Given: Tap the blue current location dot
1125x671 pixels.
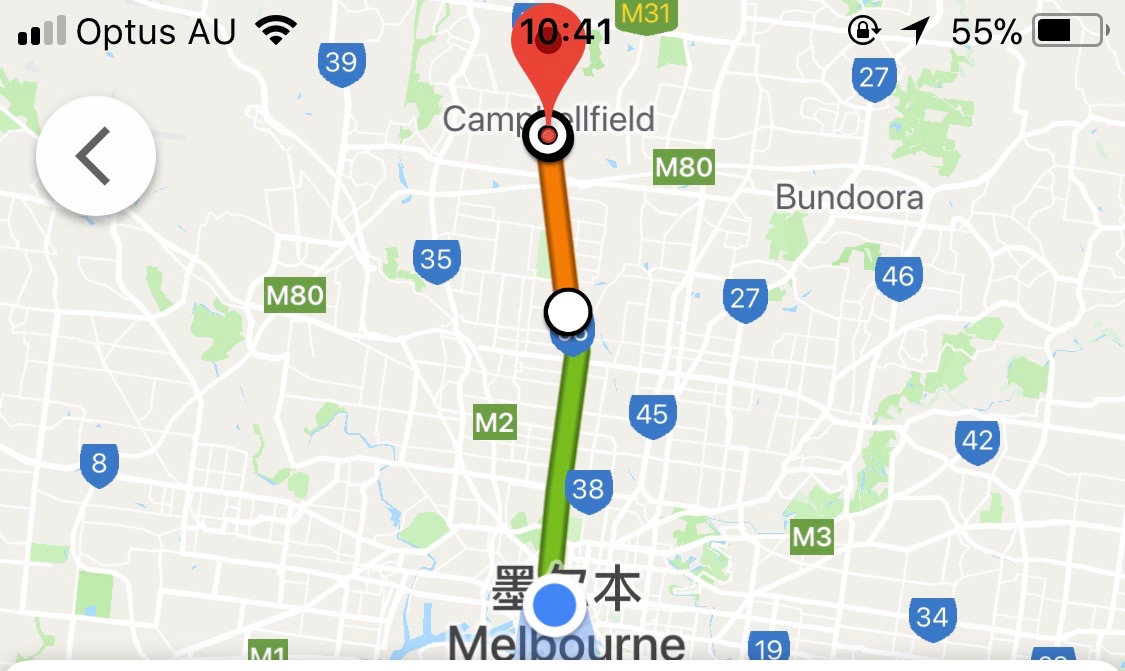Looking at the screenshot, I should pyautogui.click(x=555, y=605).
